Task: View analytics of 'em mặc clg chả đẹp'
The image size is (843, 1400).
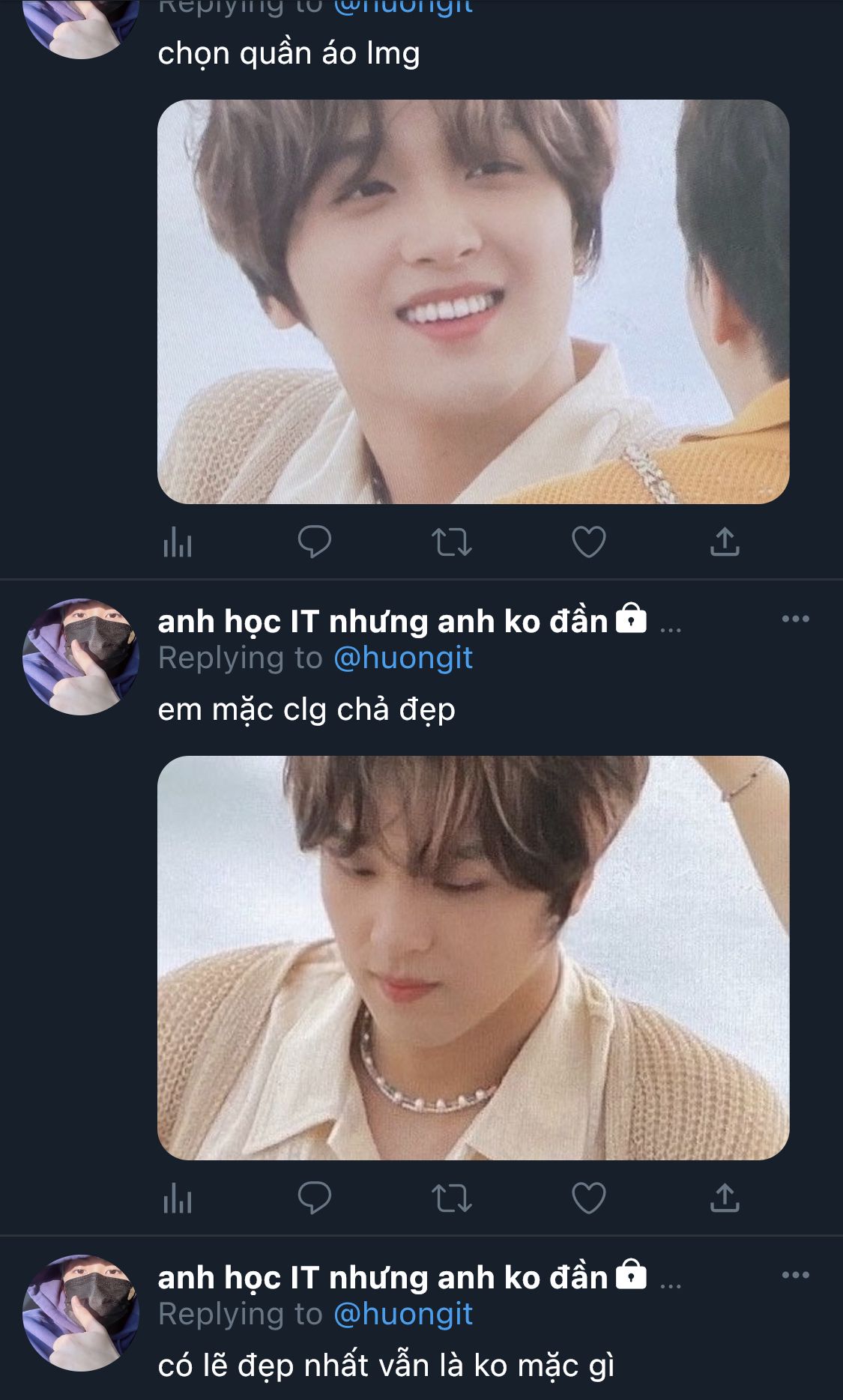Action: [x=178, y=1198]
